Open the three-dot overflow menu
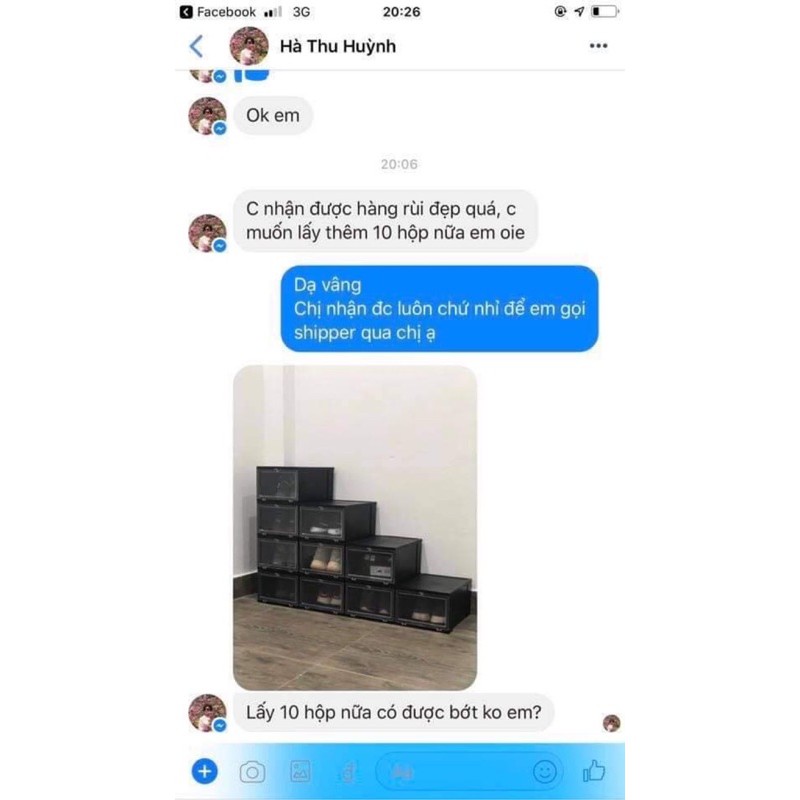The width and height of the screenshot is (800, 800). coord(598,46)
